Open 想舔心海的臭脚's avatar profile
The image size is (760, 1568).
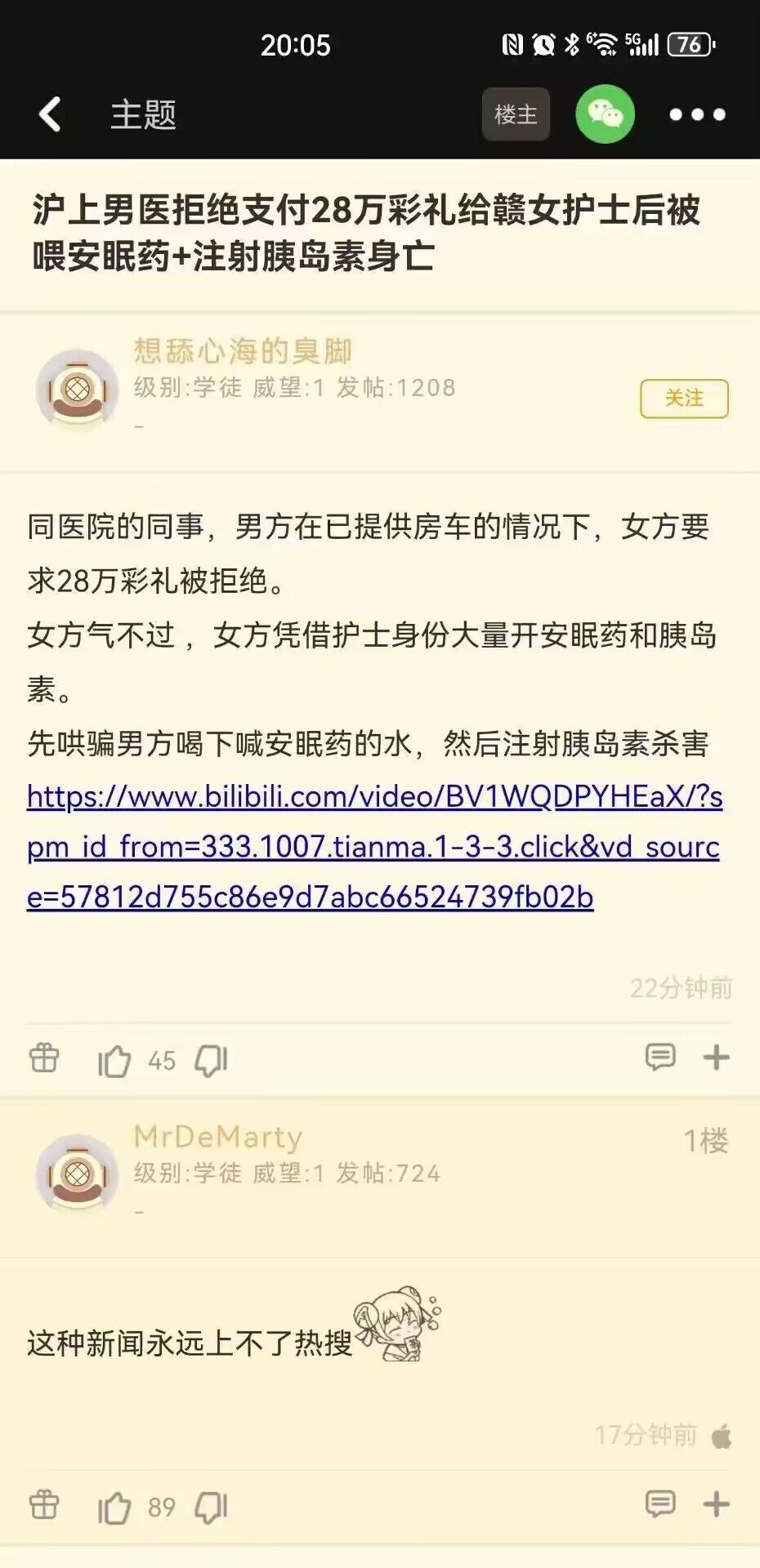tap(77, 389)
